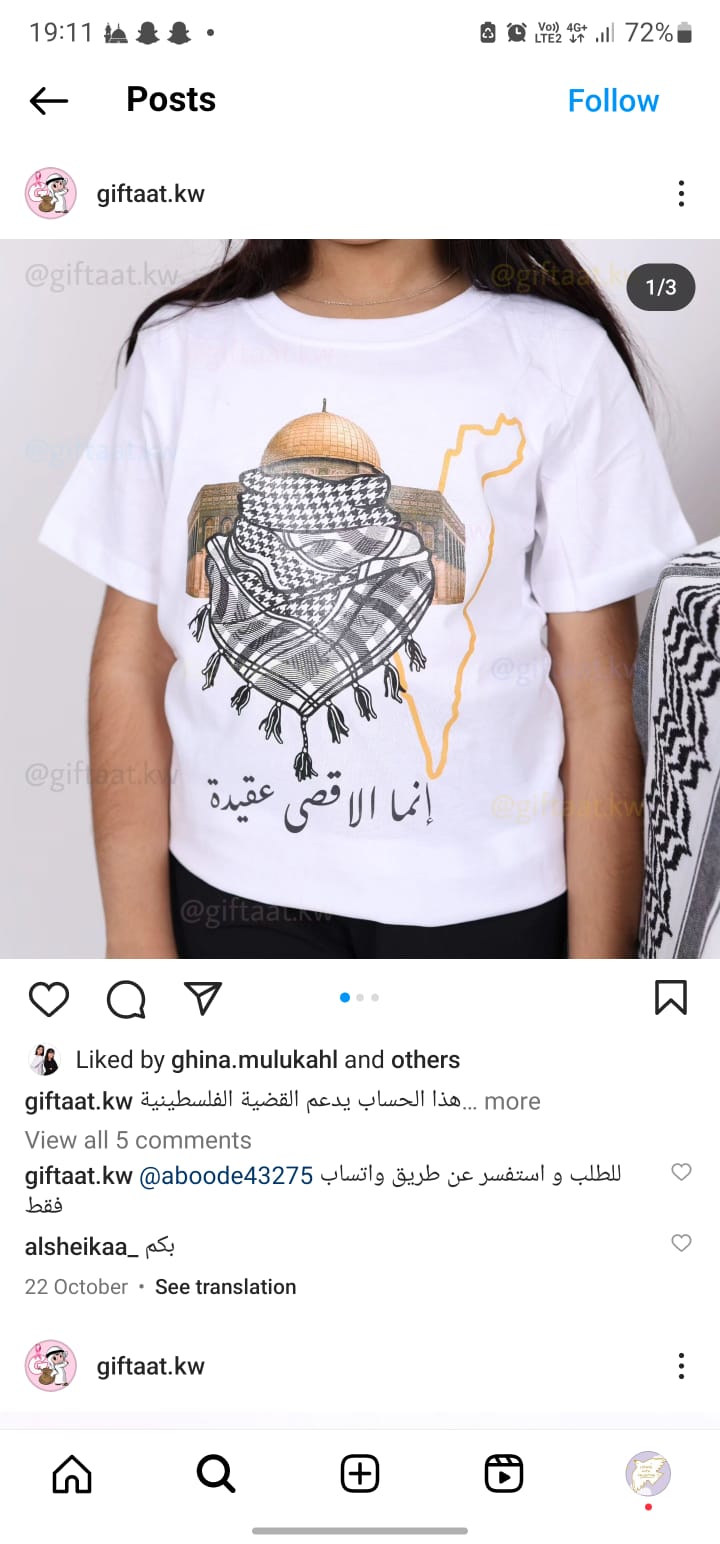Image resolution: width=720 pixels, height=1544 pixels.
Task: Go back using the arrow icon
Action: coord(48,100)
